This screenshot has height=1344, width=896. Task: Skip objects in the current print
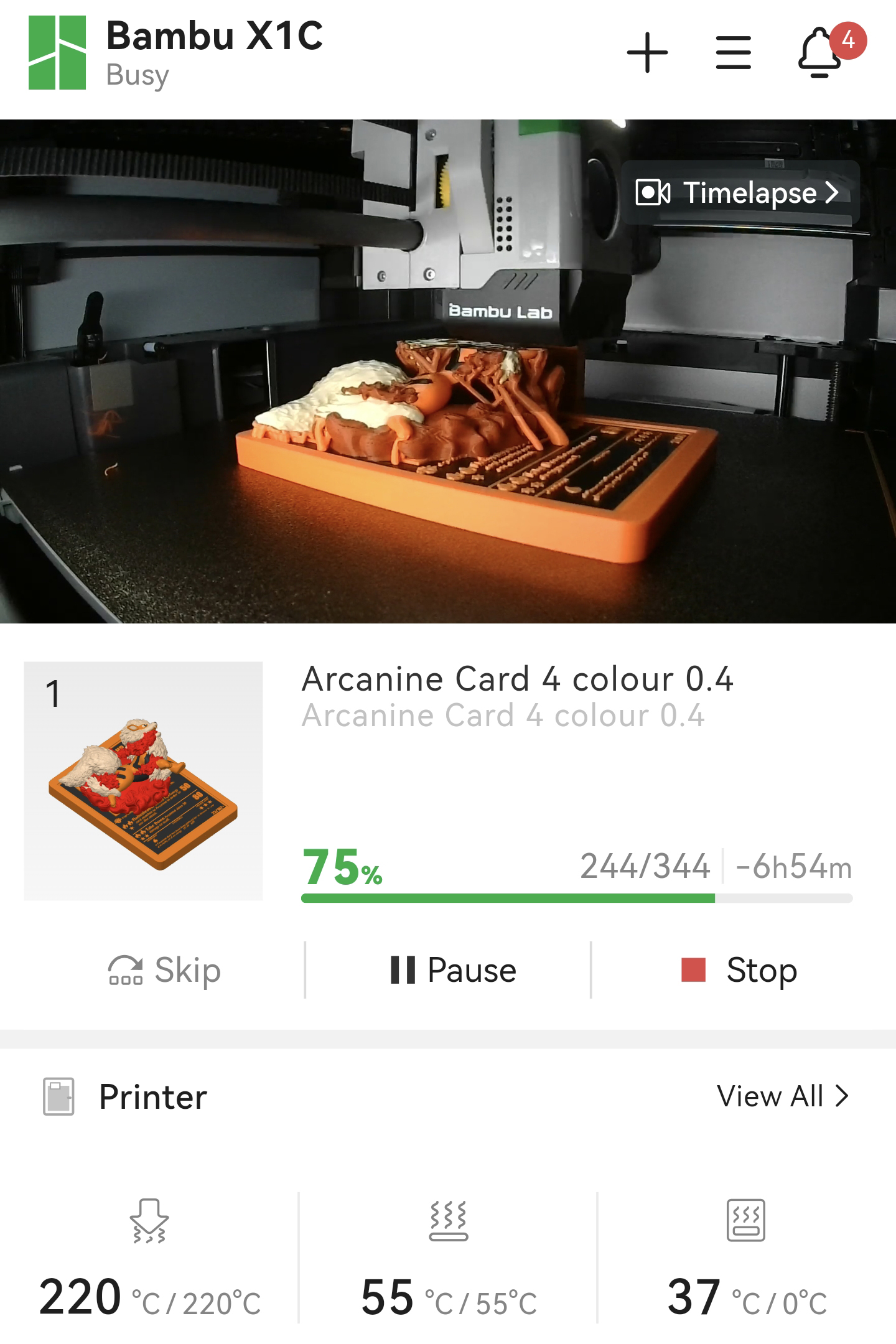[x=164, y=971]
